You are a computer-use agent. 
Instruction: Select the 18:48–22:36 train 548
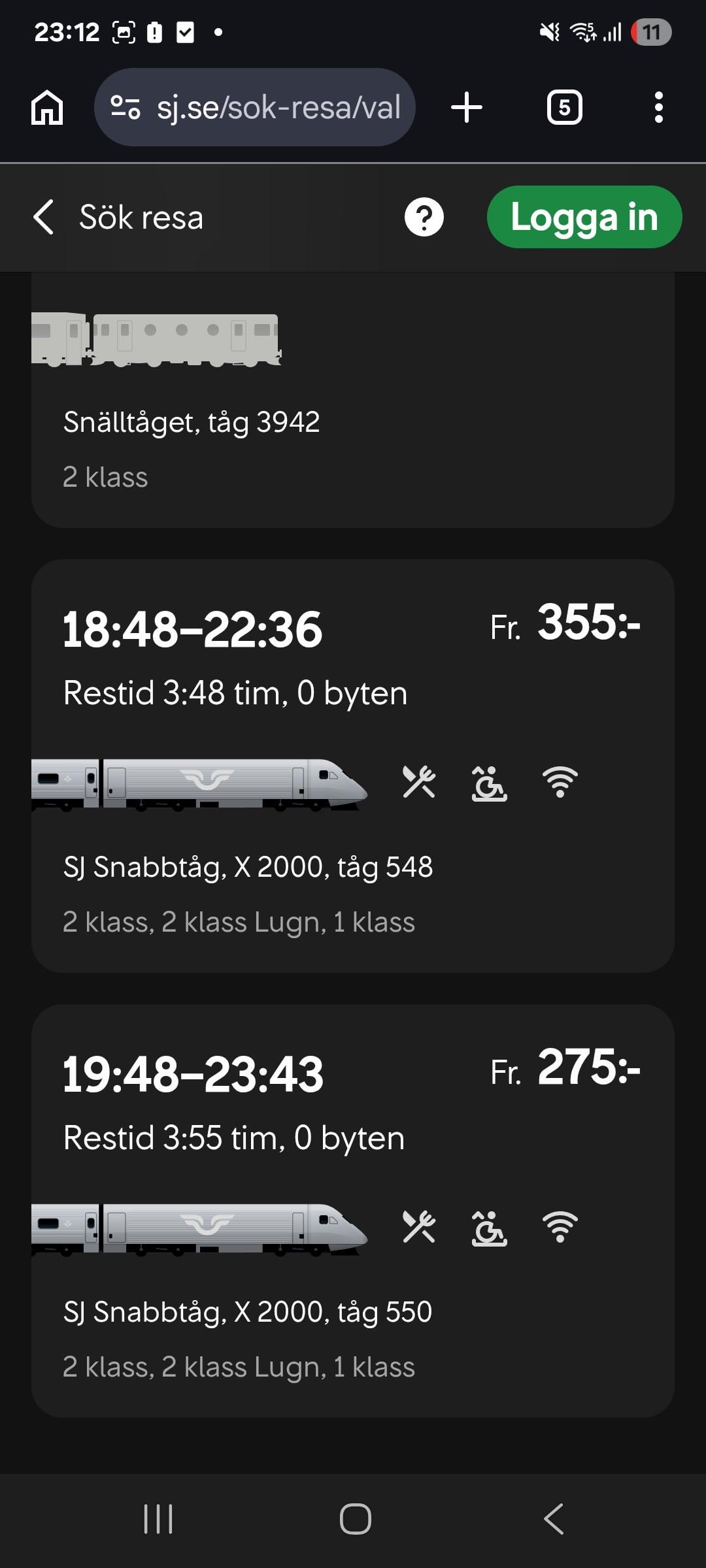353,766
